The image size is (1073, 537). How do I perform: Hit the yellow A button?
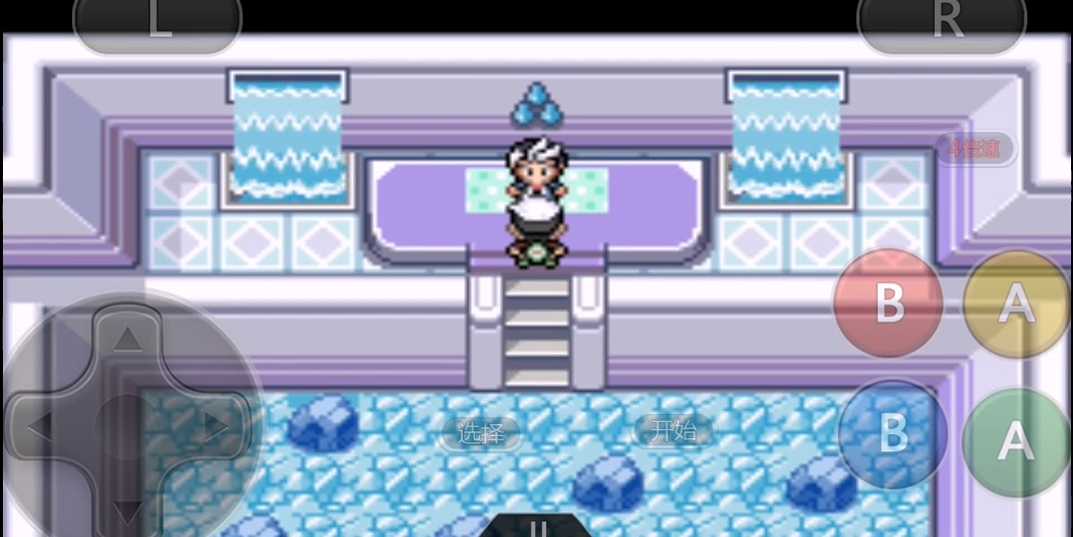(1016, 303)
